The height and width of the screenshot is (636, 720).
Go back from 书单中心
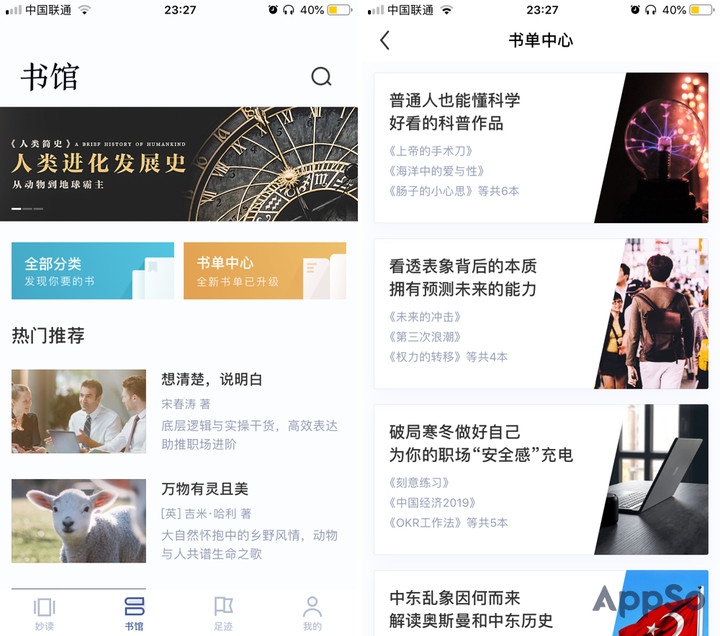click(x=385, y=41)
